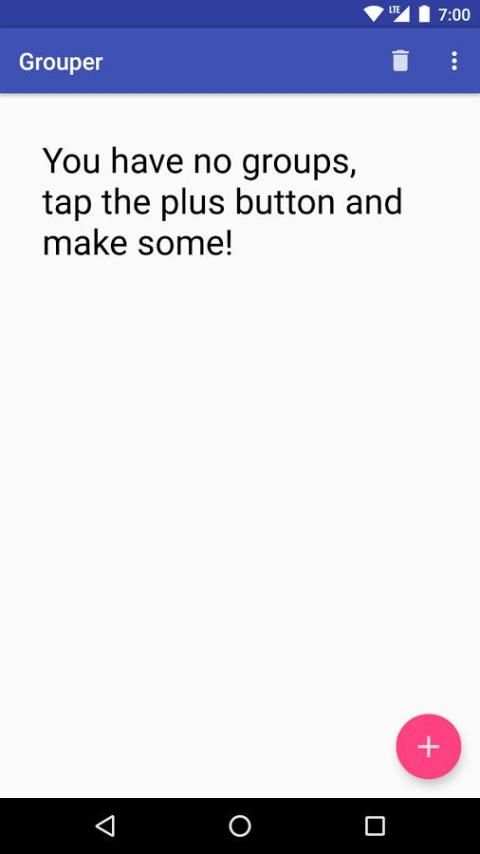
Task: Tap the trash can delete icon
Action: (x=400, y=60)
